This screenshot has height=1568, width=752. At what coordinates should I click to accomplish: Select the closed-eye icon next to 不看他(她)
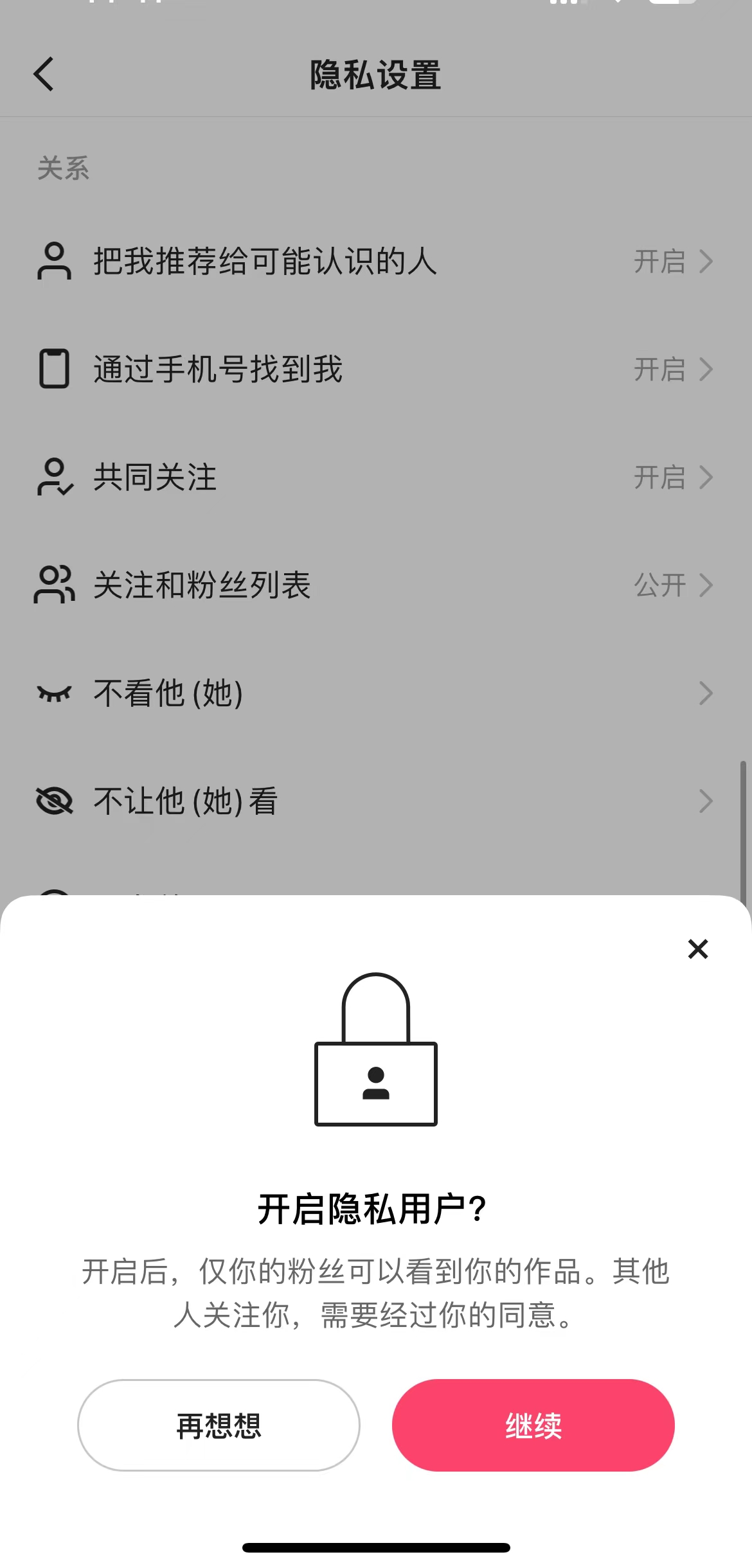(54, 693)
